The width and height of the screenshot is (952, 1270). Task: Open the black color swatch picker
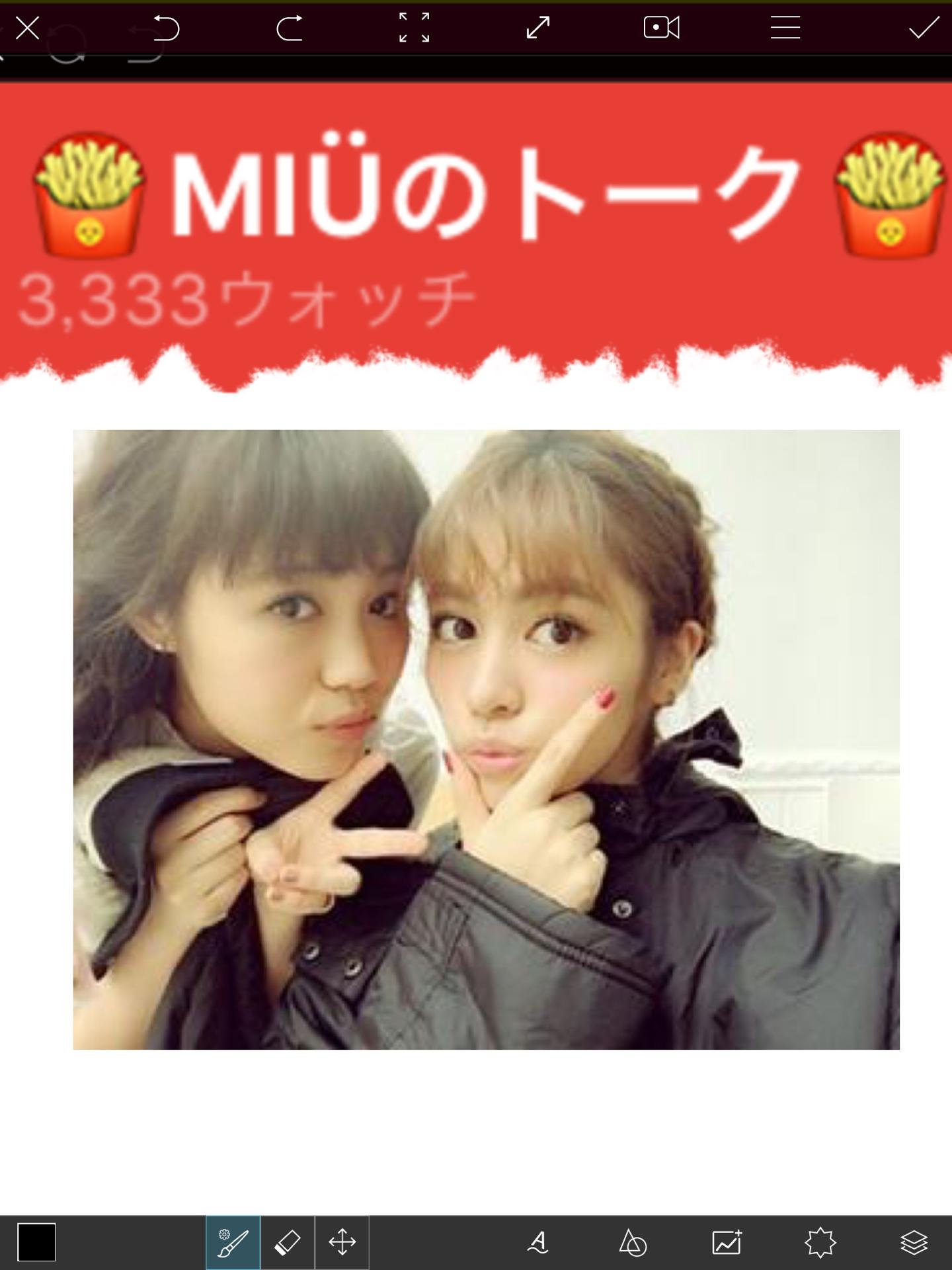(36, 1242)
